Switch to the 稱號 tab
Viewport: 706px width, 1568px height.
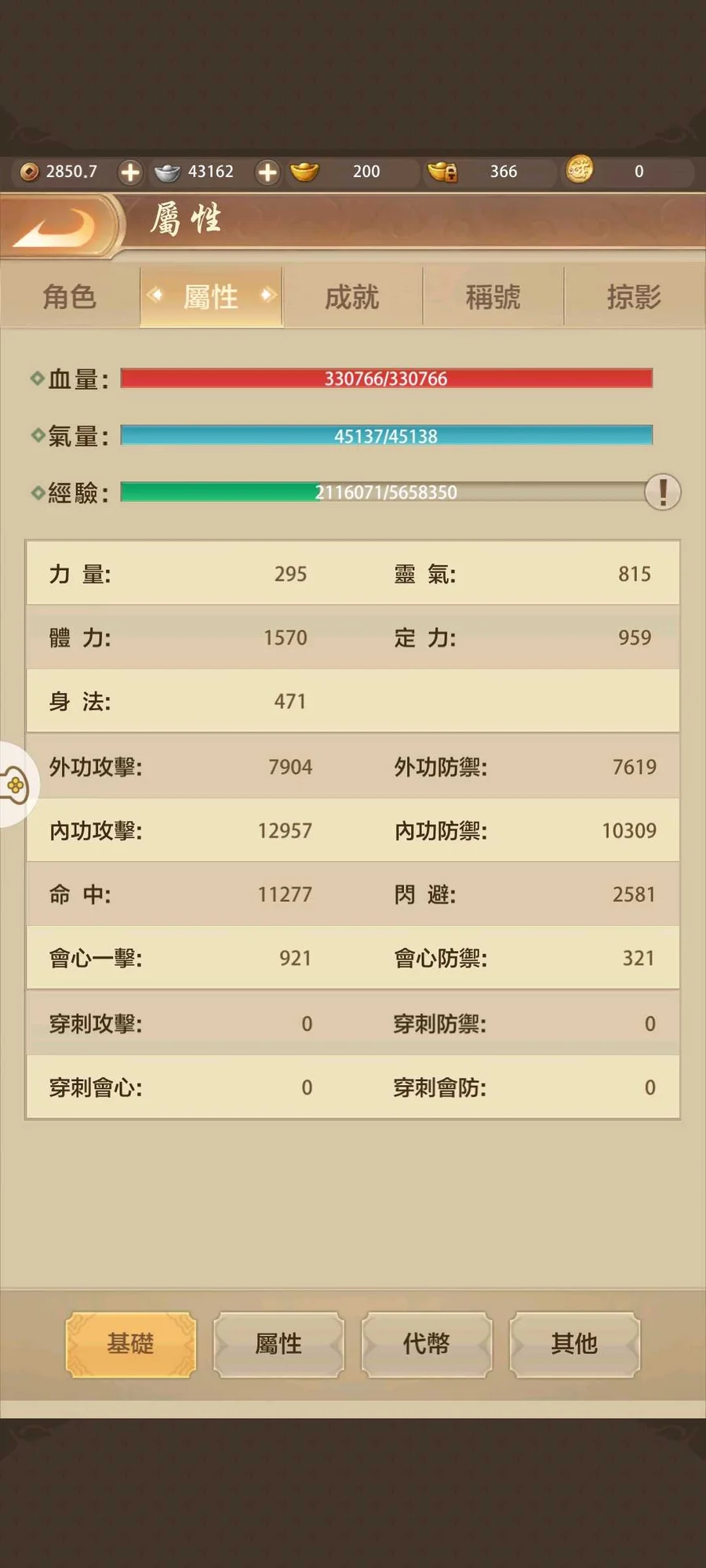pyautogui.click(x=493, y=297)
